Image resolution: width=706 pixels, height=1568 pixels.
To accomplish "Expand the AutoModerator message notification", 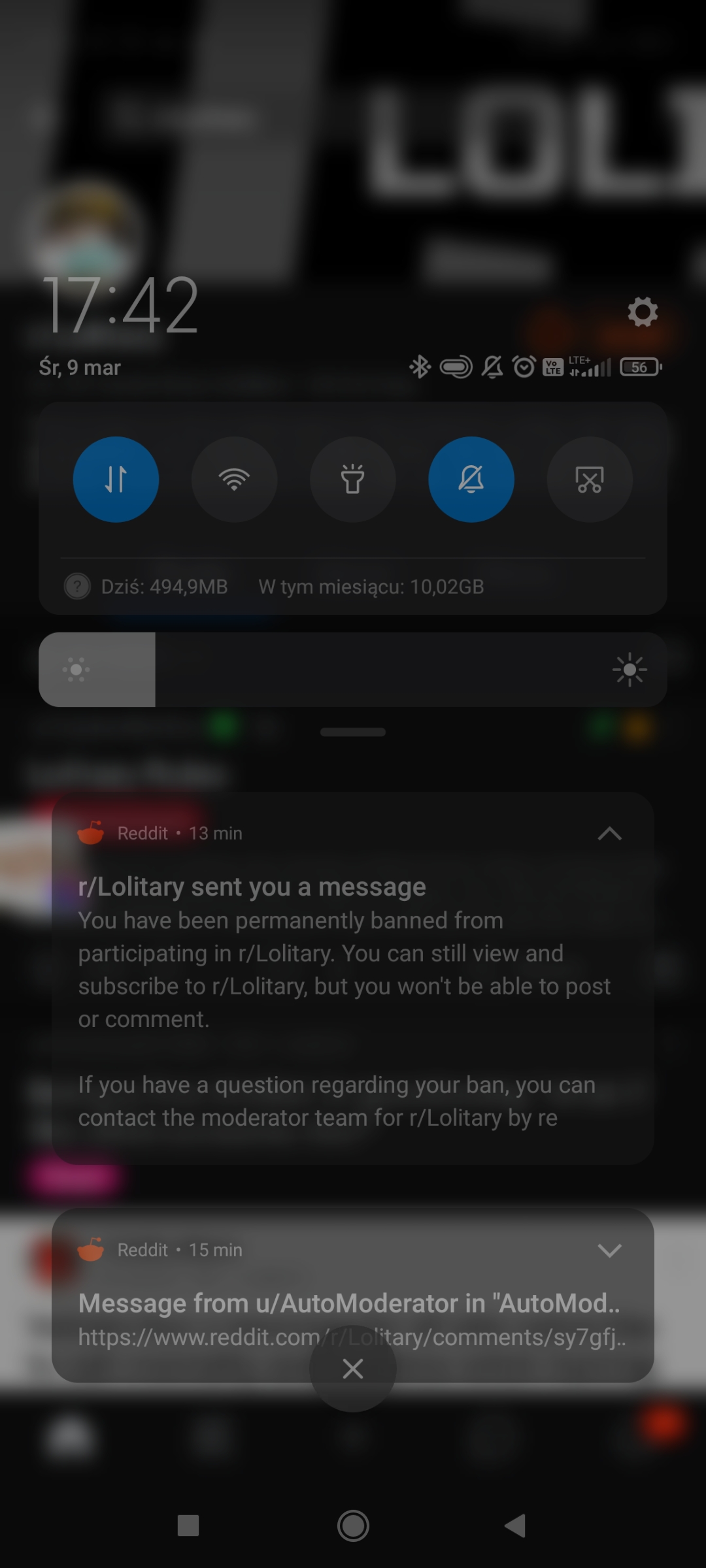I will pos(609,1250).
